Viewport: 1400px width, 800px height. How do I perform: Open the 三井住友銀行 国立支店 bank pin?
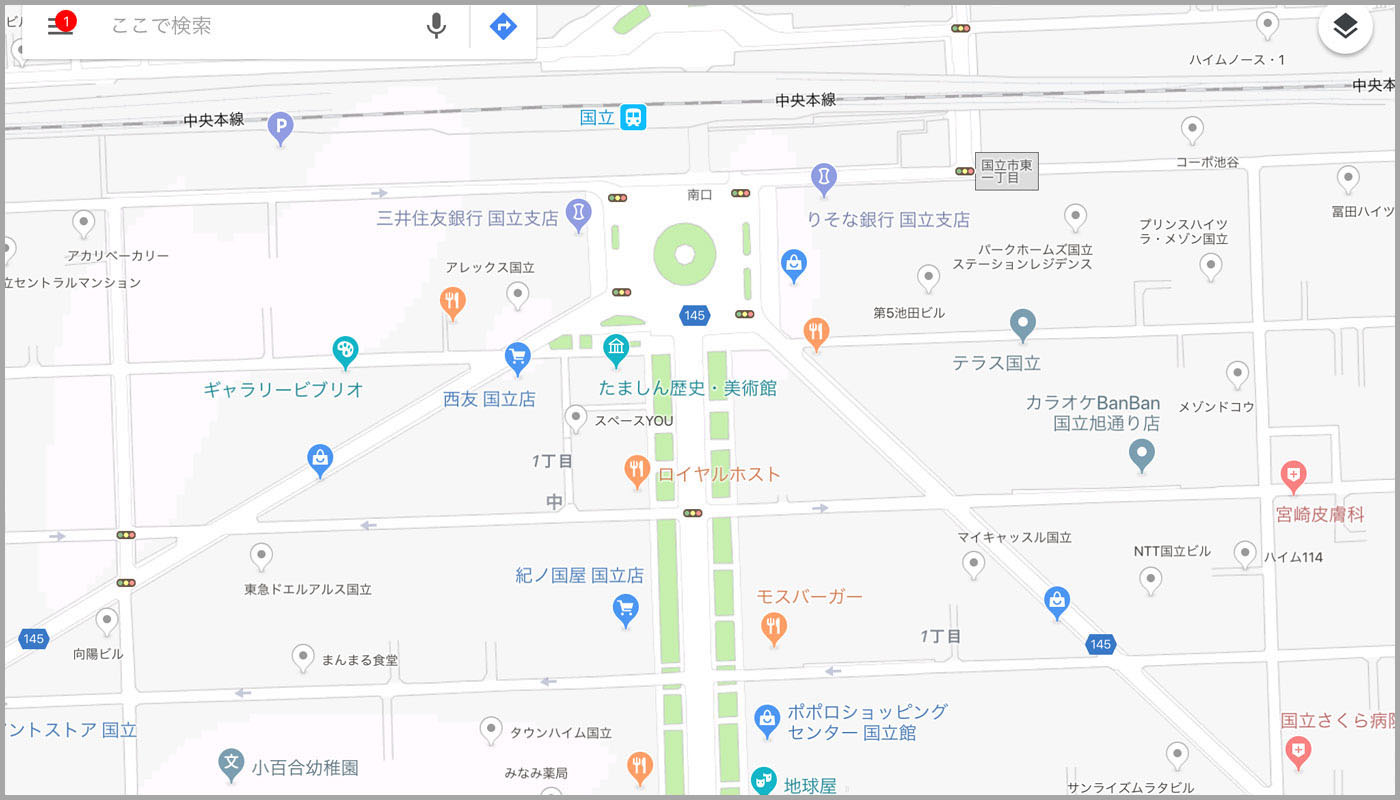point(578,213)
